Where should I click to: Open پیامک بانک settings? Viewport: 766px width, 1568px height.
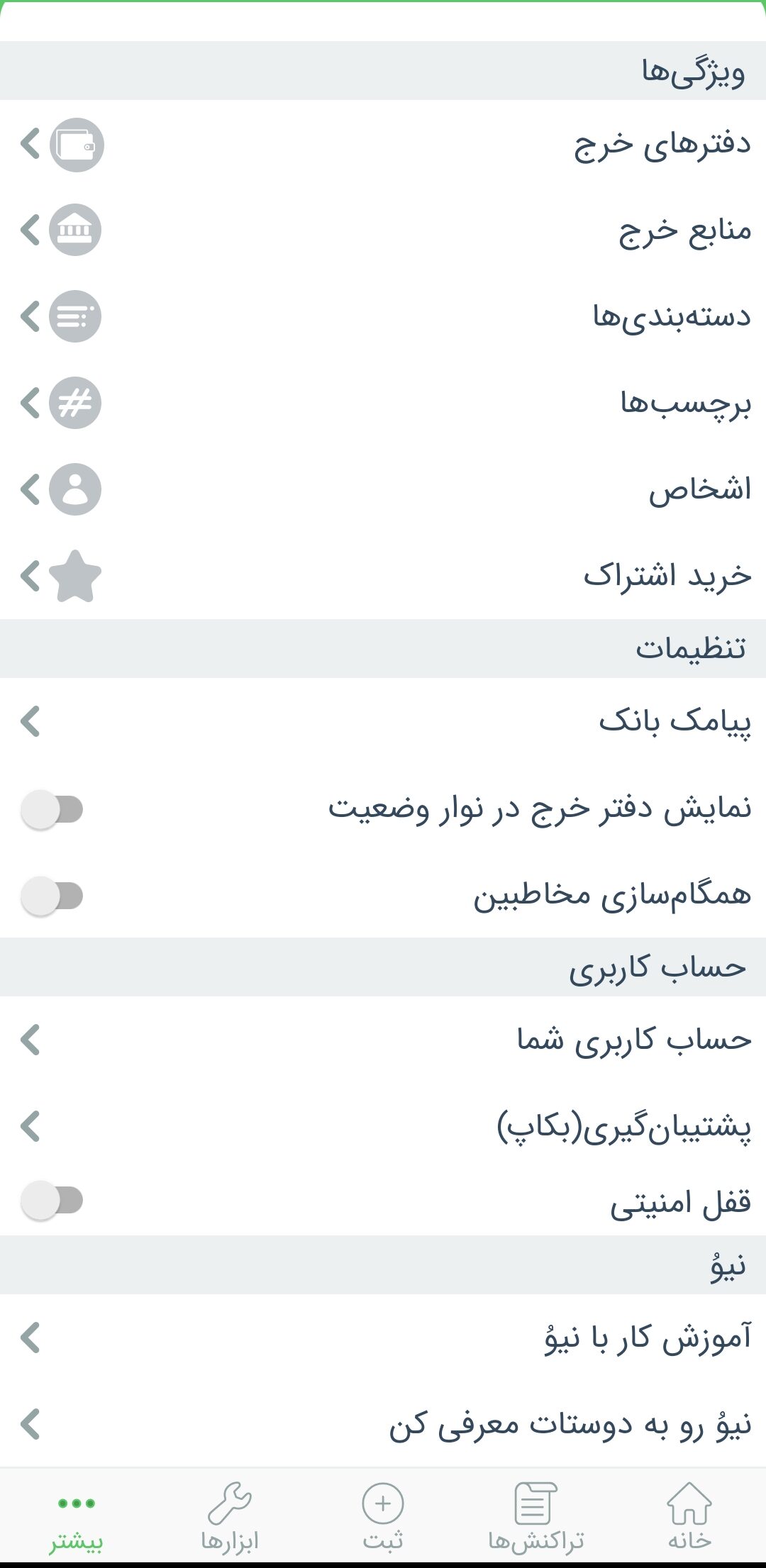pos(383,721)
